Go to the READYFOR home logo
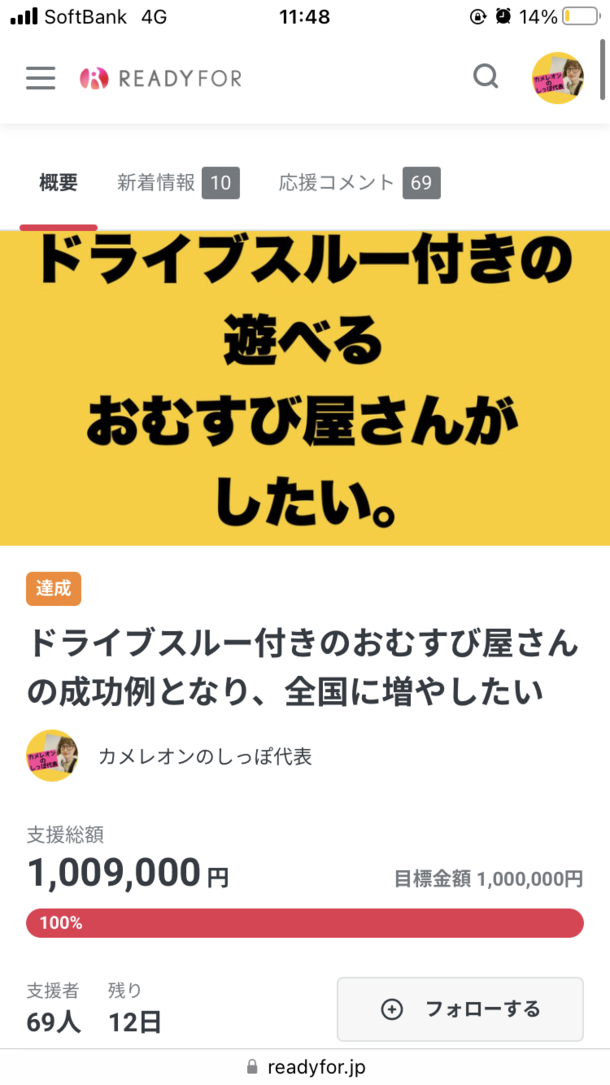Screen dimensions: 610x1085 pyautogui.click(x=161, y=78)
